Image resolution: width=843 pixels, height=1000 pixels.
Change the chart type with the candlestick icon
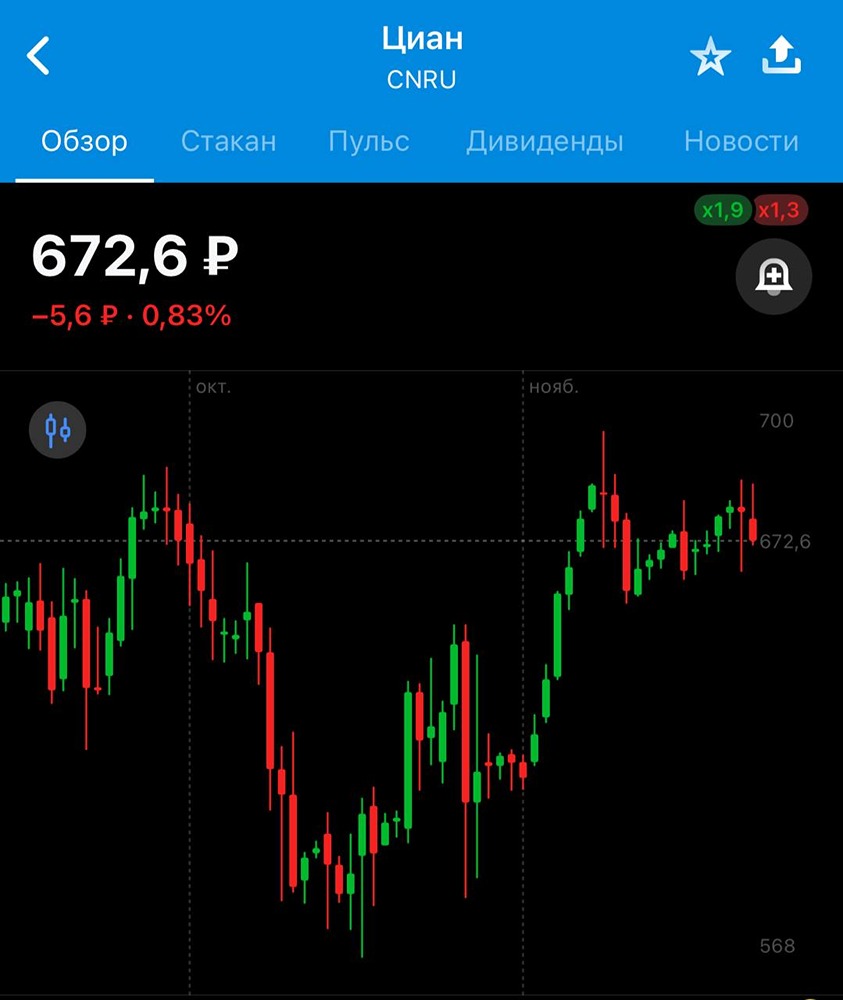pyautogui.click(x=58, y=431)
